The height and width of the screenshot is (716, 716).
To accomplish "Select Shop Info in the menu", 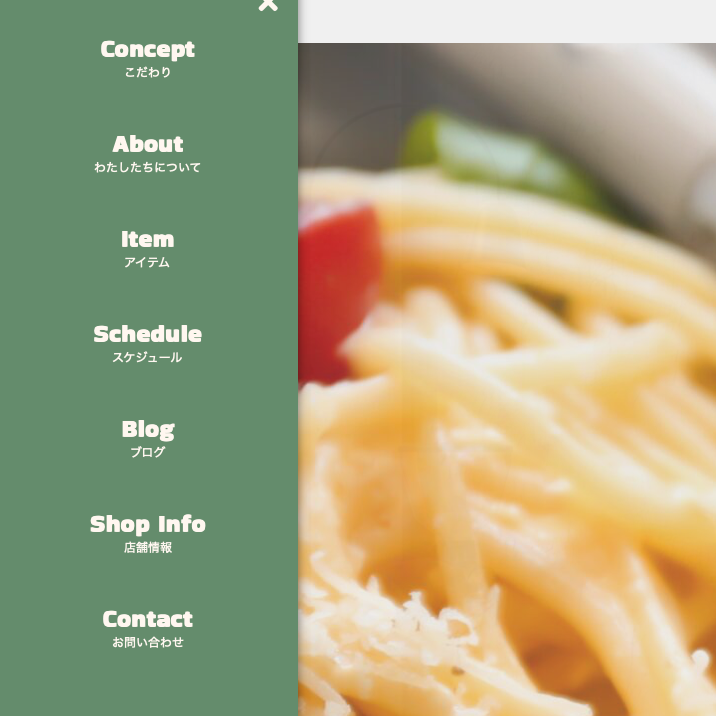I will coord(148,532).
